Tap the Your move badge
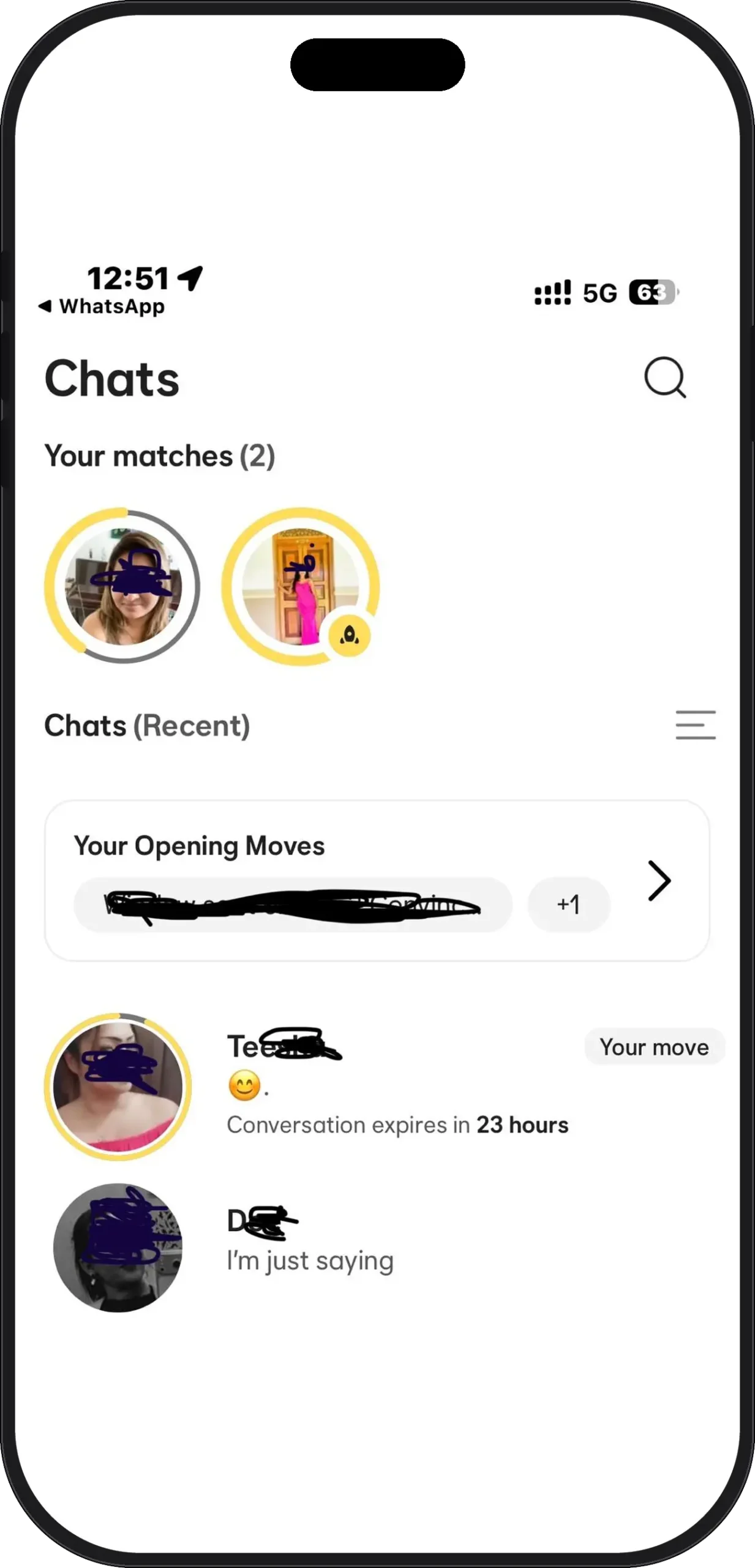 click(655, 1047)
